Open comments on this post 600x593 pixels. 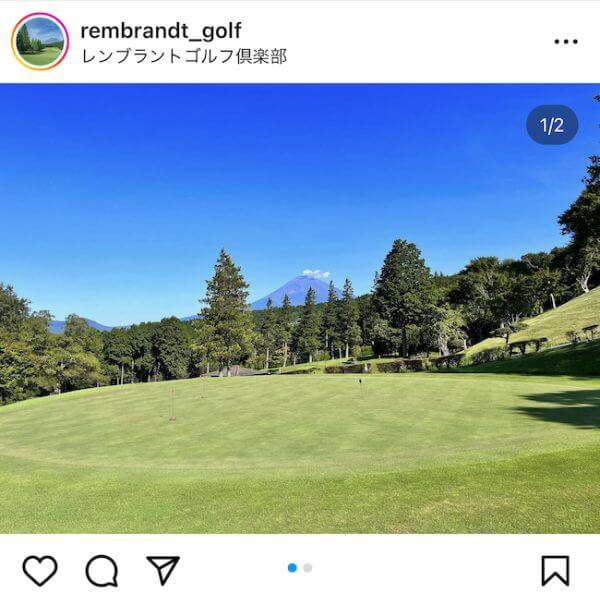click(x=101, y=570)
